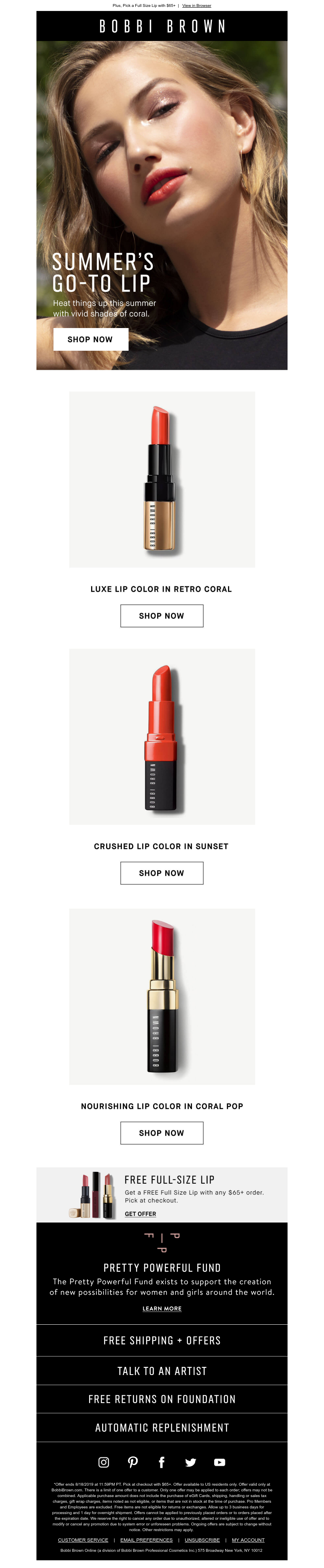Open Automatic Replenishment
The image size is (324, 1568).
point(162,1427)
